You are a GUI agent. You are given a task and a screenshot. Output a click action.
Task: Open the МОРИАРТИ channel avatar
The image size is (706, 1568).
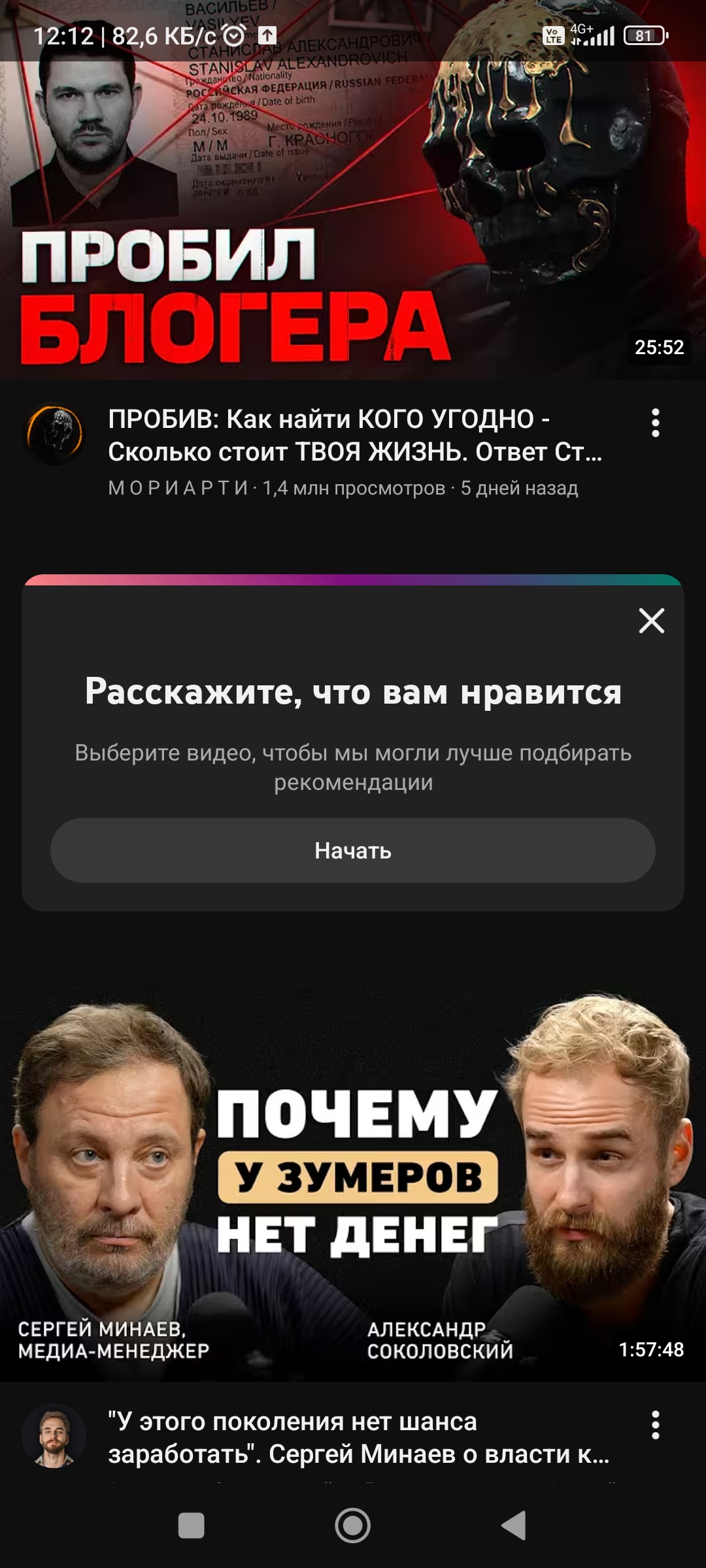[54, 434]
